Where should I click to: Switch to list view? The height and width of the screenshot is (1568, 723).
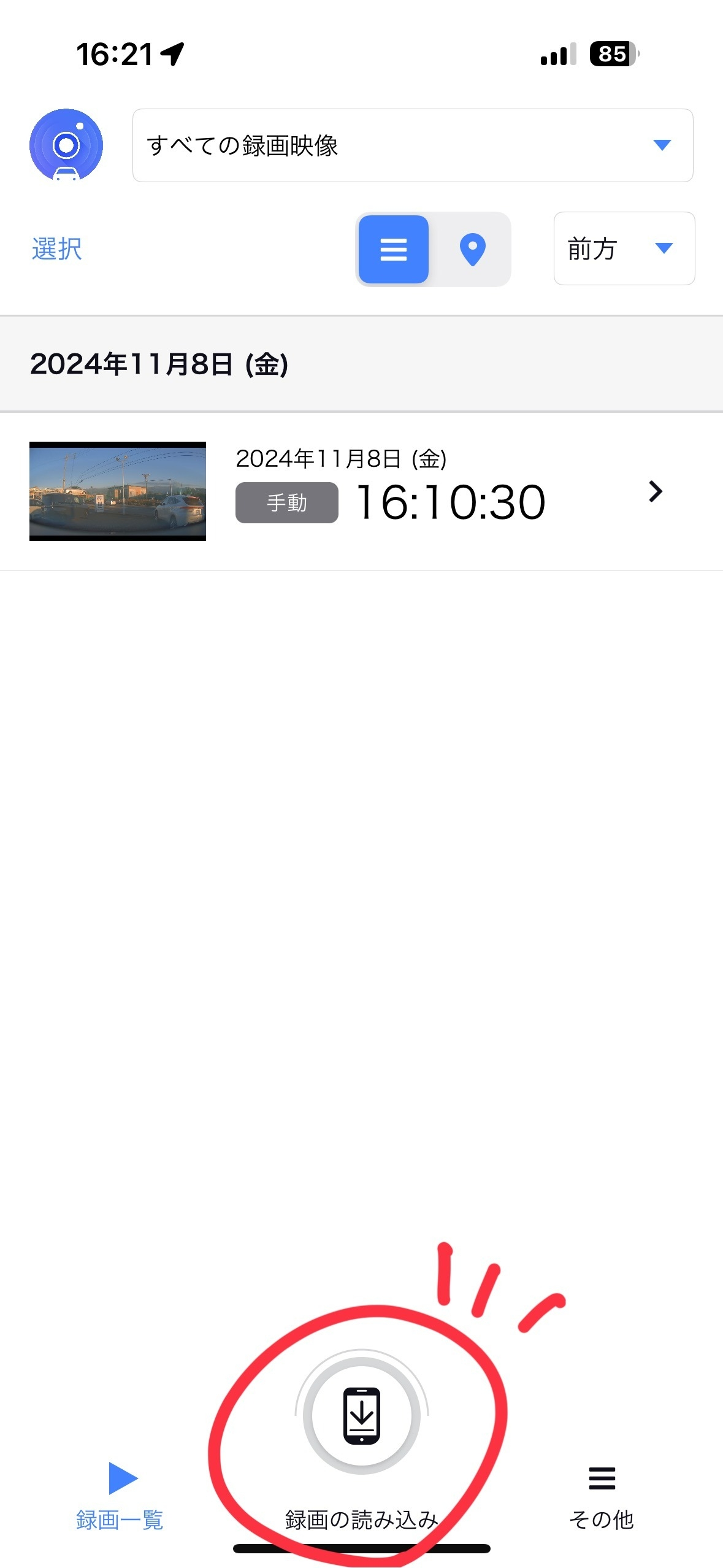tap(394, 249)
